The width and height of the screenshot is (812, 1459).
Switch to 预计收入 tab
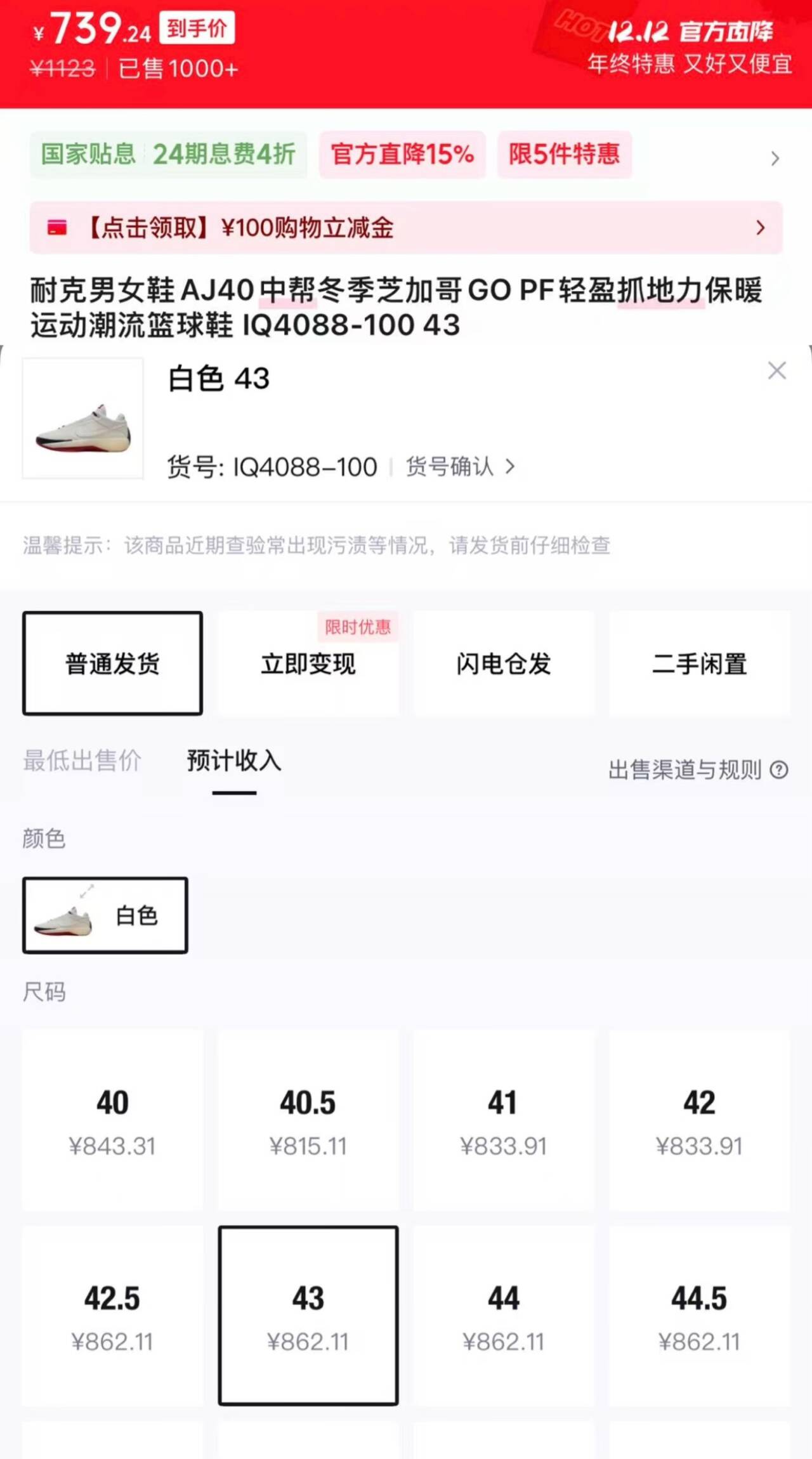point(234,761)
